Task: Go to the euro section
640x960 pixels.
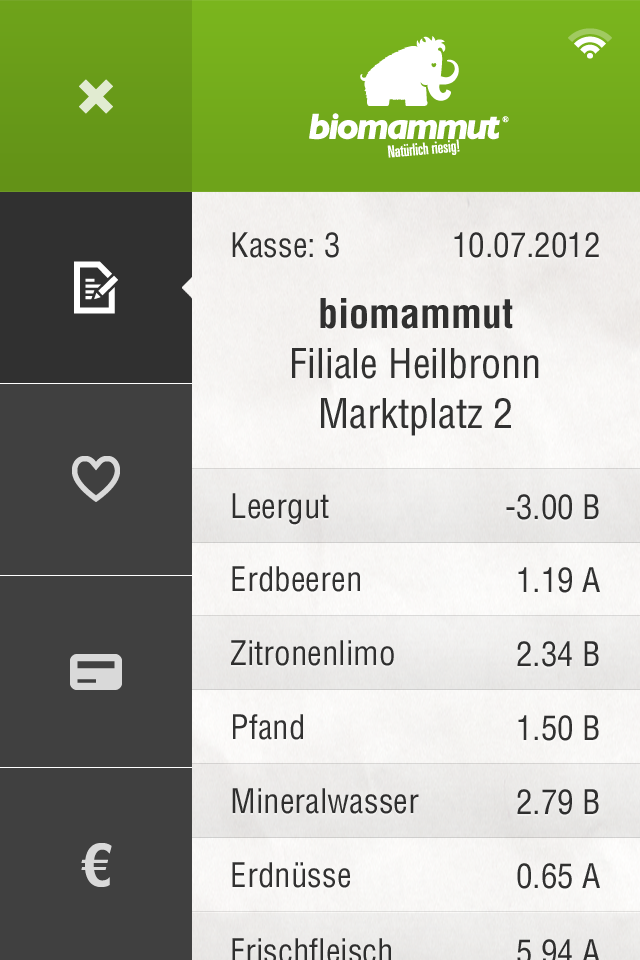Action: pyautogui.click(x=96, y=865)
